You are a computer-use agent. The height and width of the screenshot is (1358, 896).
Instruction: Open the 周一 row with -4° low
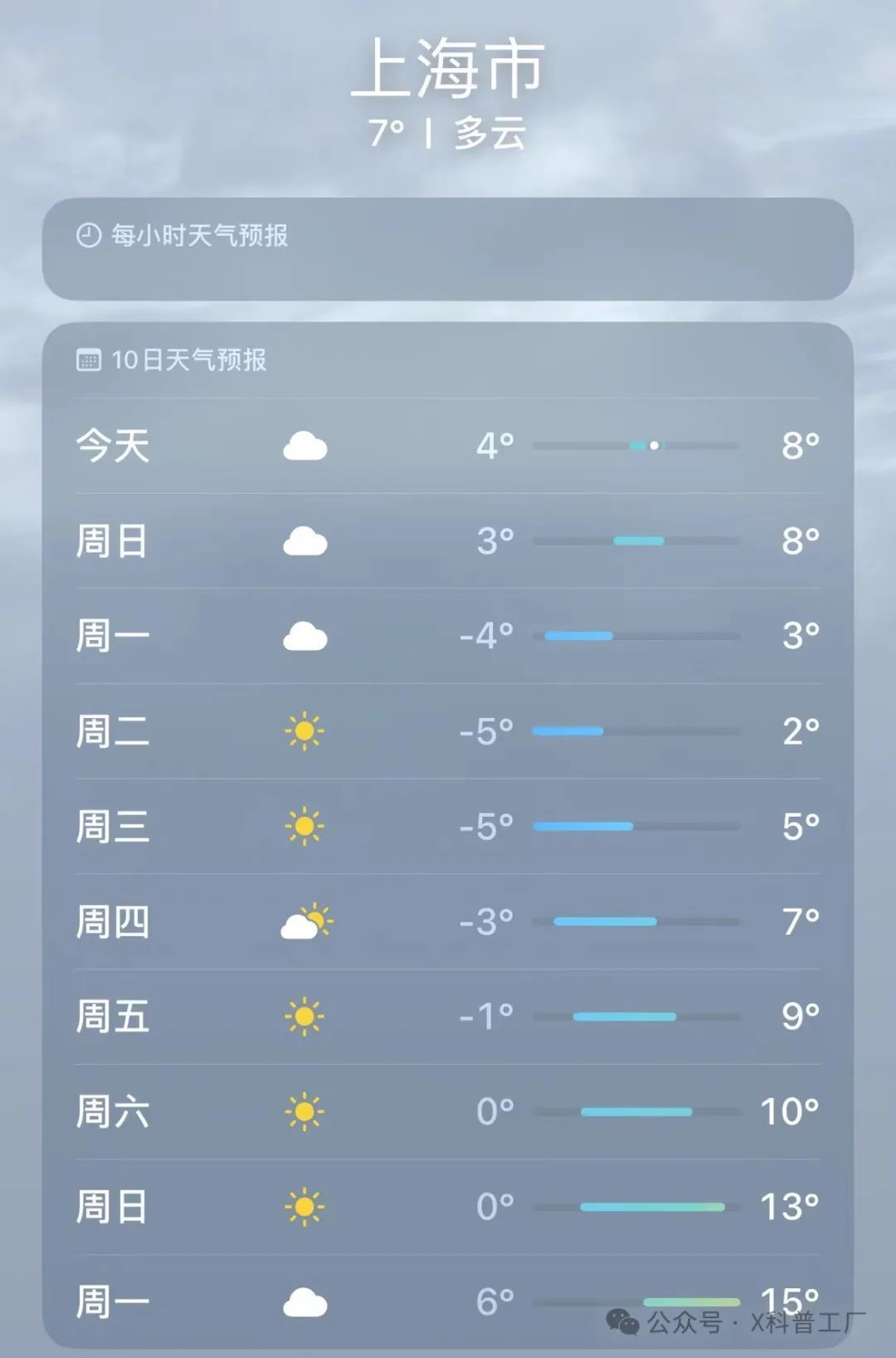(448, 637)
